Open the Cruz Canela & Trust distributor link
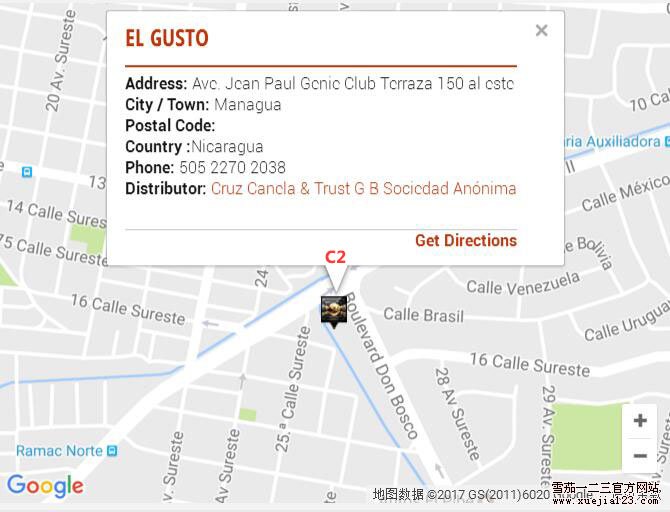 pyautogui.click(x=363, y=188)
